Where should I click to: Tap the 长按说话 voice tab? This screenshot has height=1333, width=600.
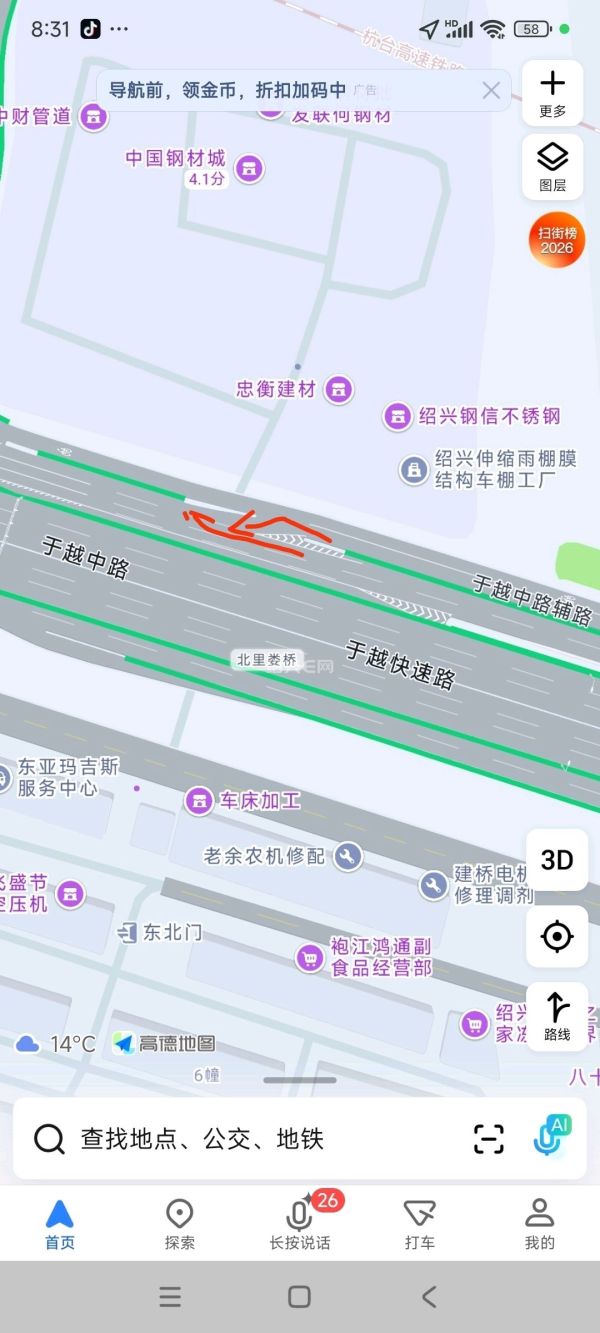(x=299, y=1225)
